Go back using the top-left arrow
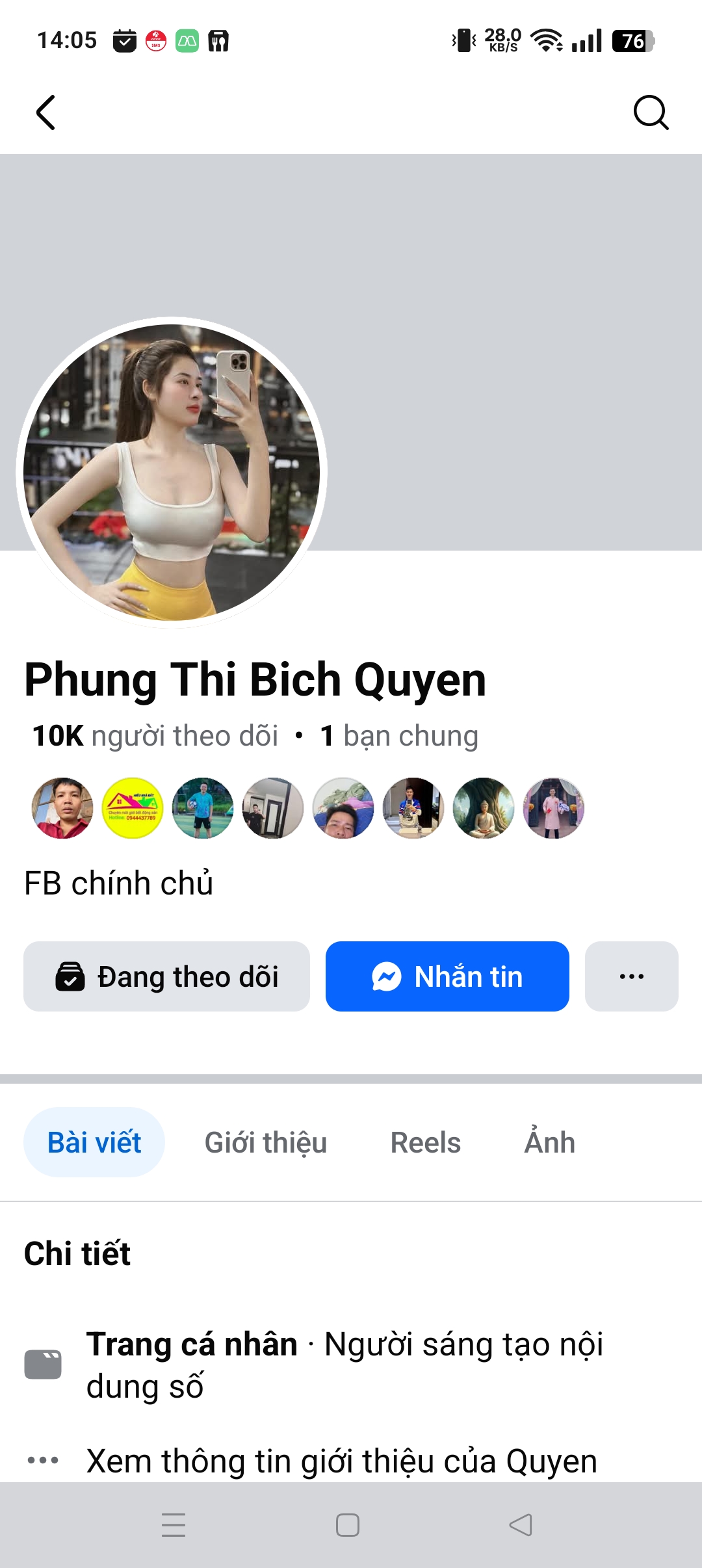The height and width of the screenshot is (1568, 702). coord(45,112)
